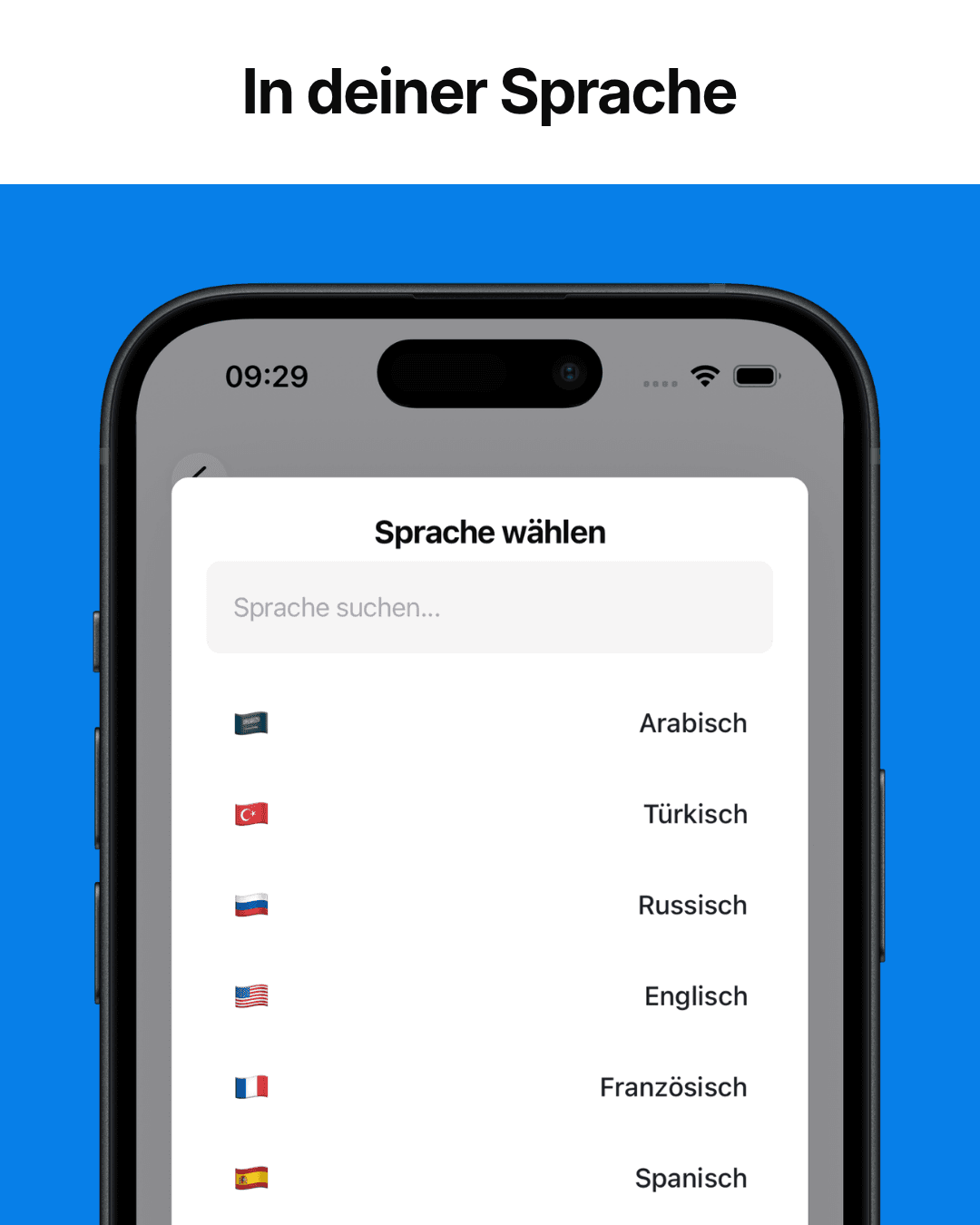This screenshot has width=980, height=1225.
Task: Select Arabisch from the language list
Action: click(x=692, y=723)
